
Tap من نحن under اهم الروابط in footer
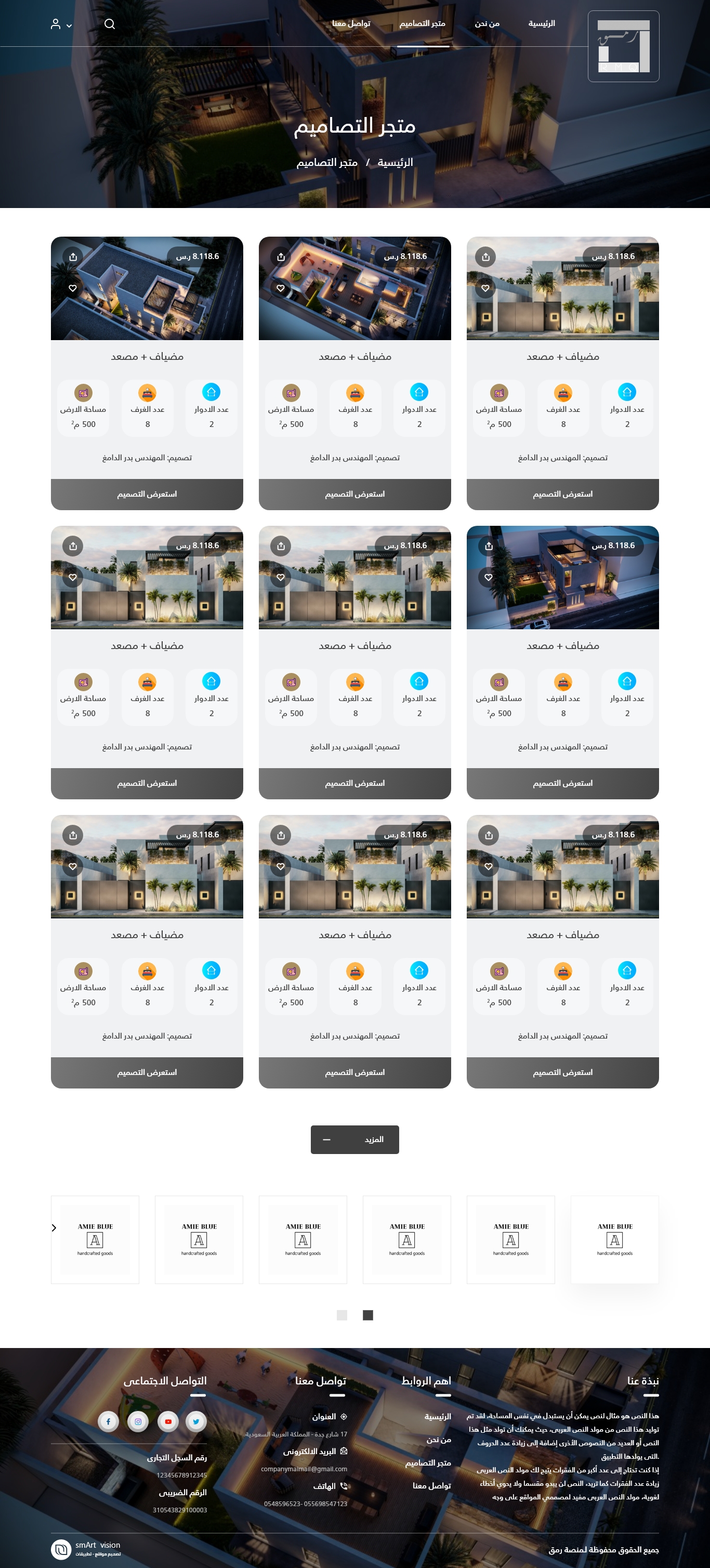pos(438,1440)
